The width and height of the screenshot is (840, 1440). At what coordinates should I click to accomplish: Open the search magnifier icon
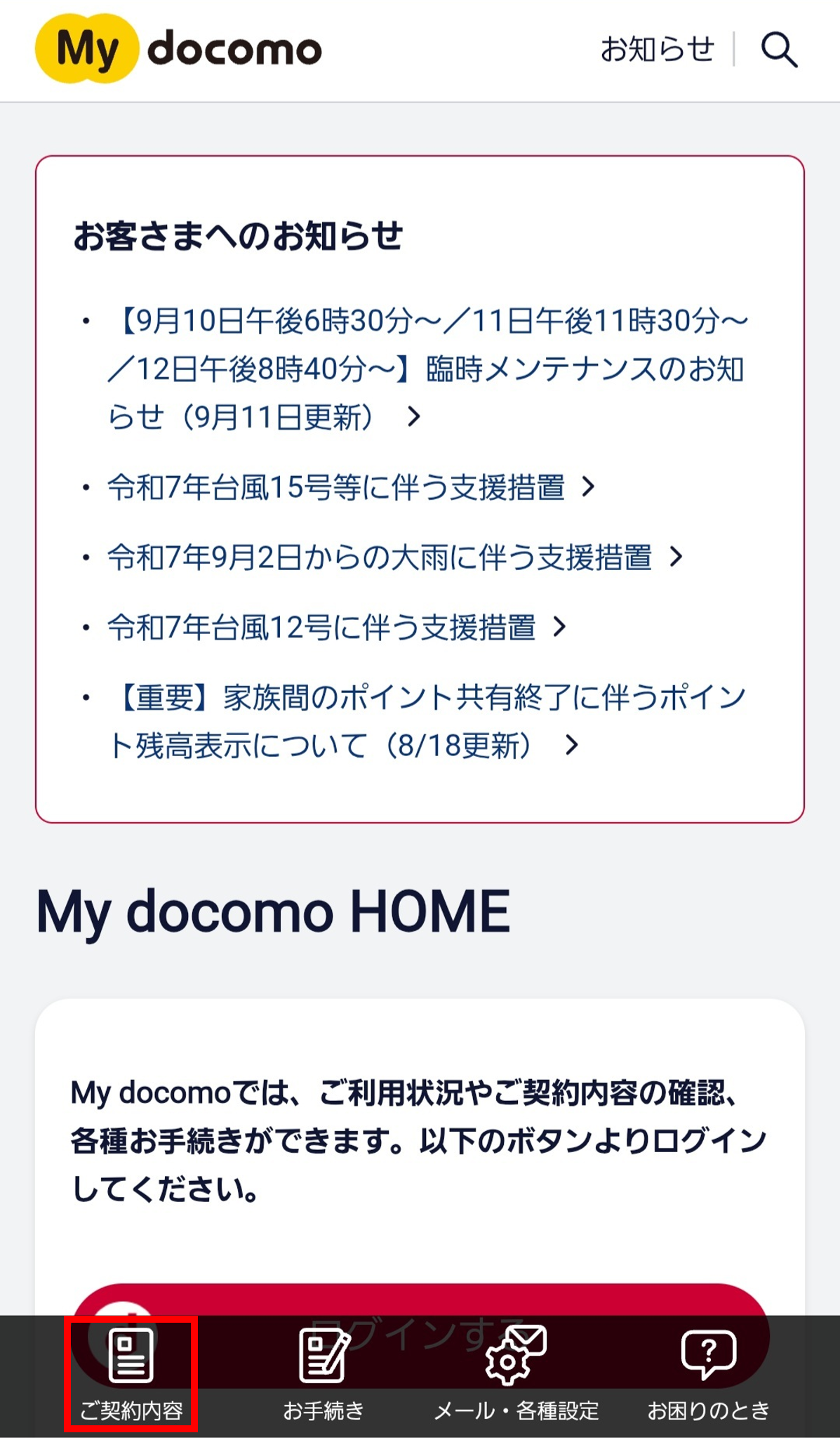click(779, 50)
